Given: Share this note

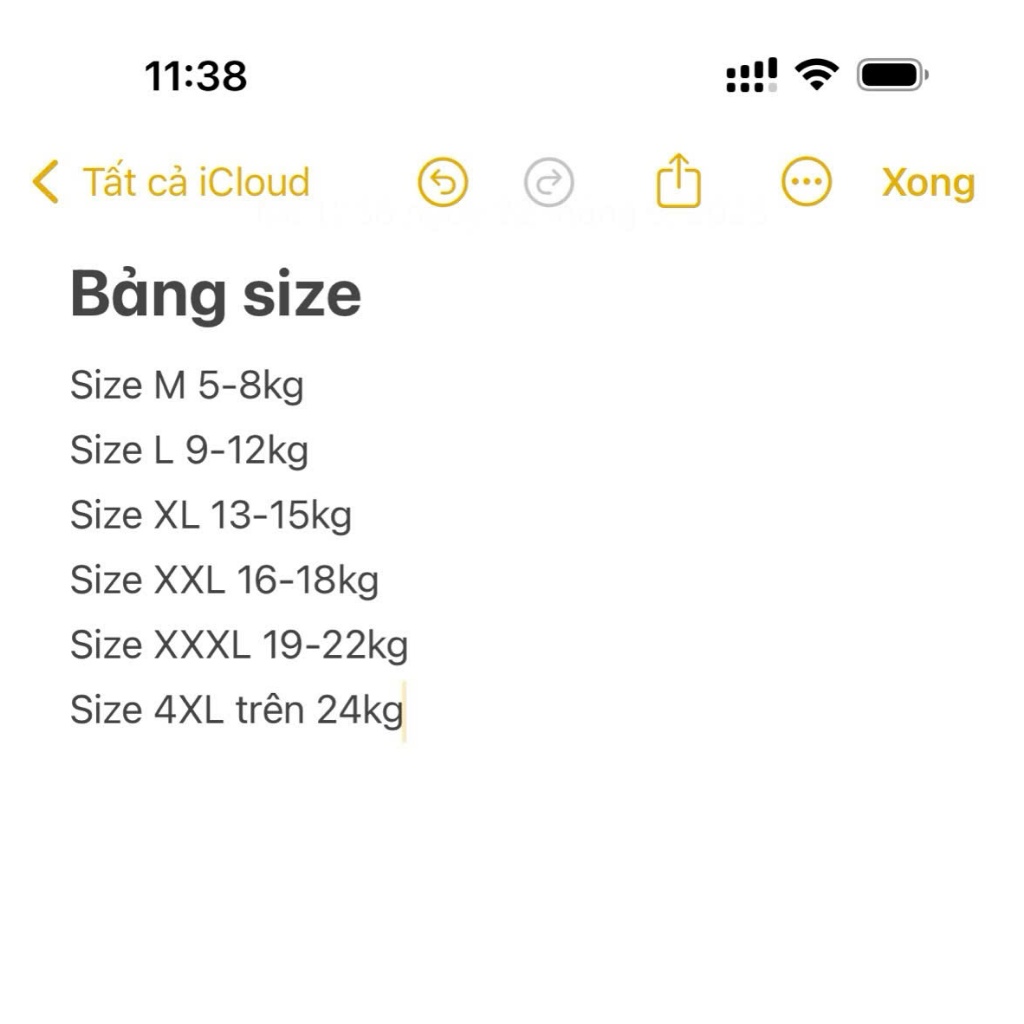Looking at the screenshot, I should pos(678,181).
